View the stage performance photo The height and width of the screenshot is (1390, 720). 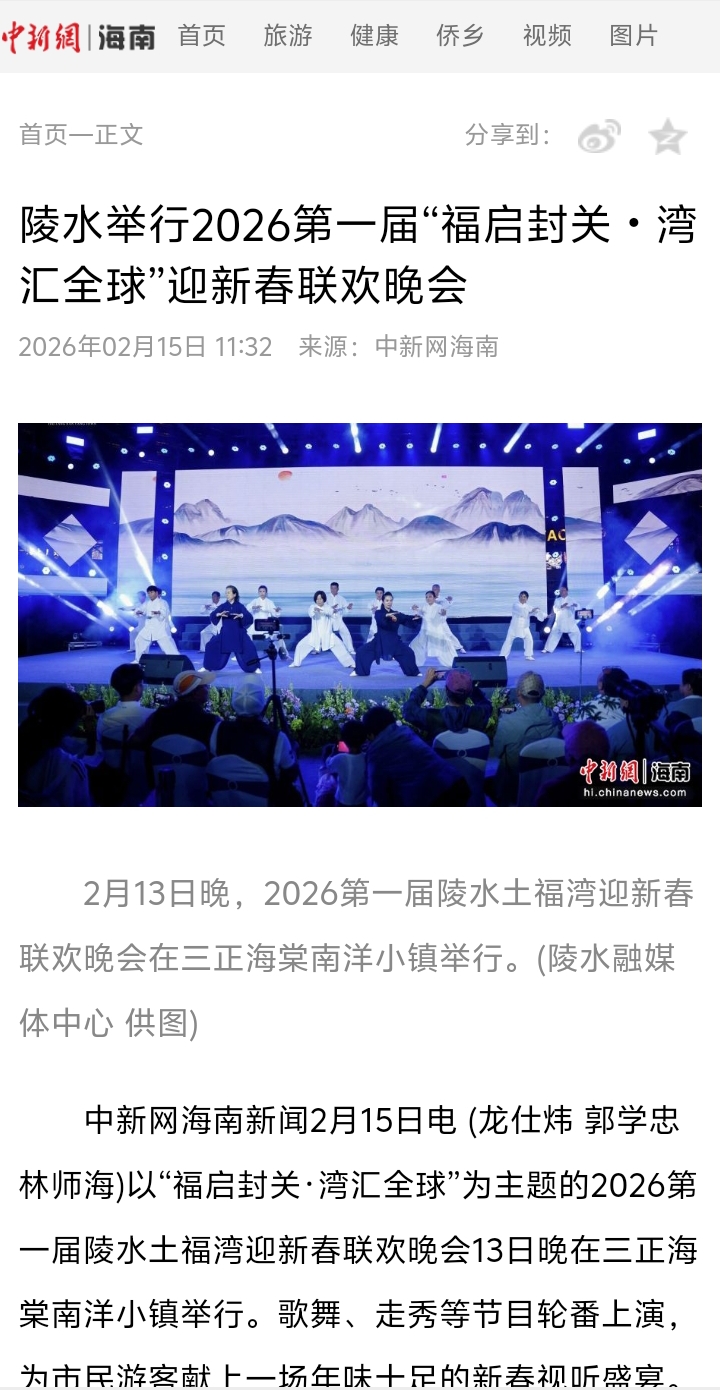(x=360, y=613)
